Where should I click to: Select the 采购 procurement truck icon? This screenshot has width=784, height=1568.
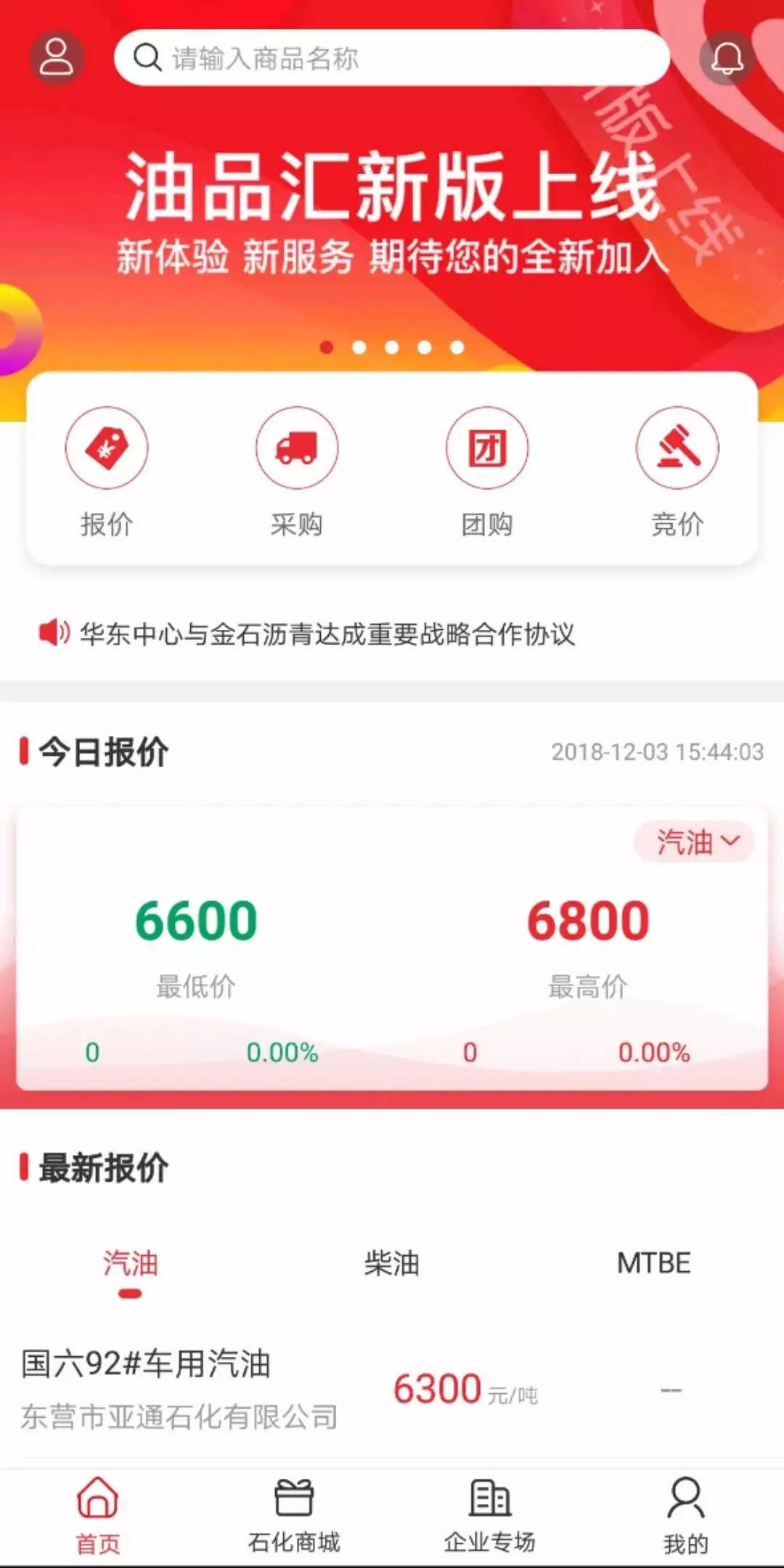point(298,448)
